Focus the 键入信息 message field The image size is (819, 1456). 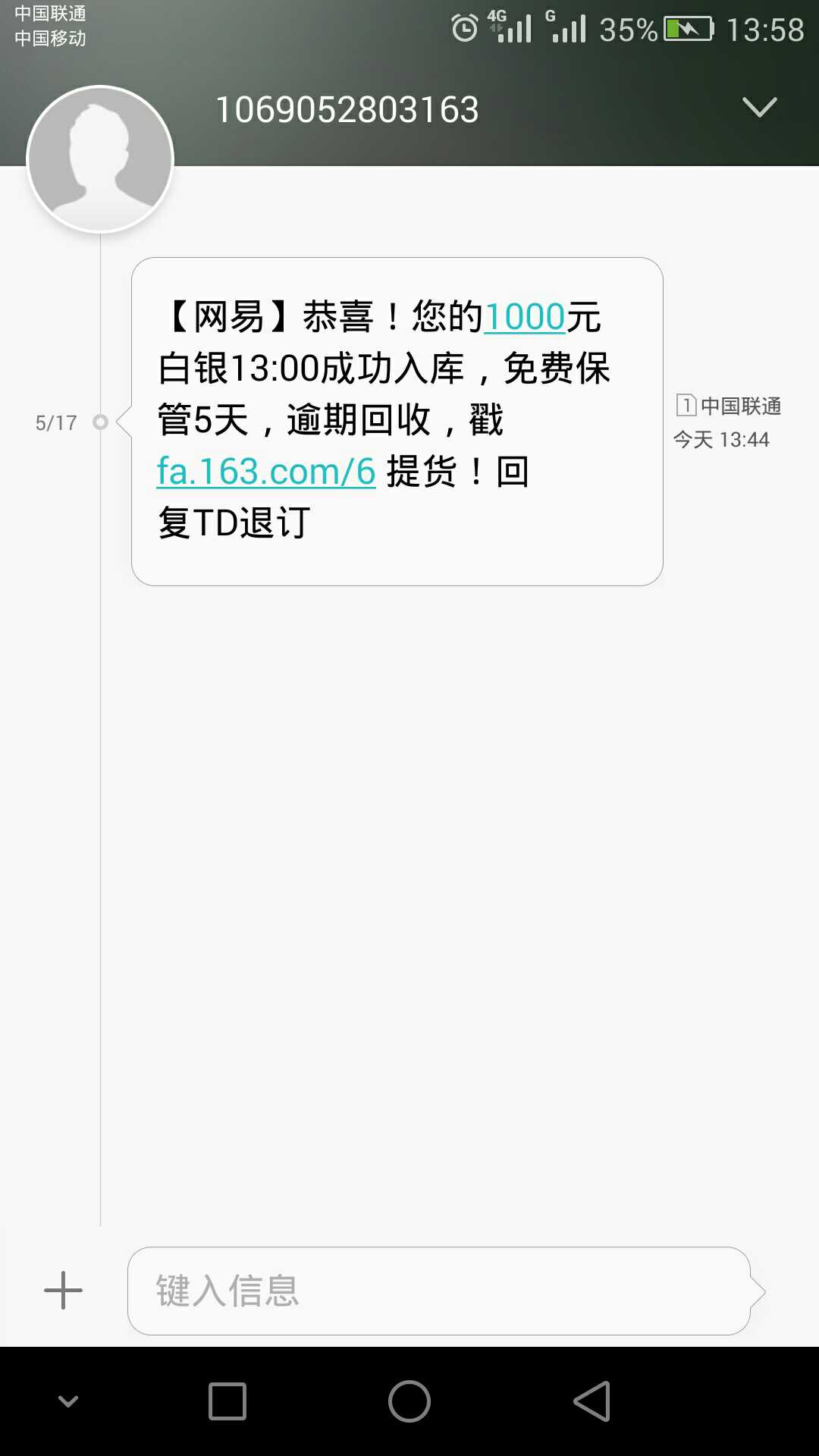(438, 1290)
